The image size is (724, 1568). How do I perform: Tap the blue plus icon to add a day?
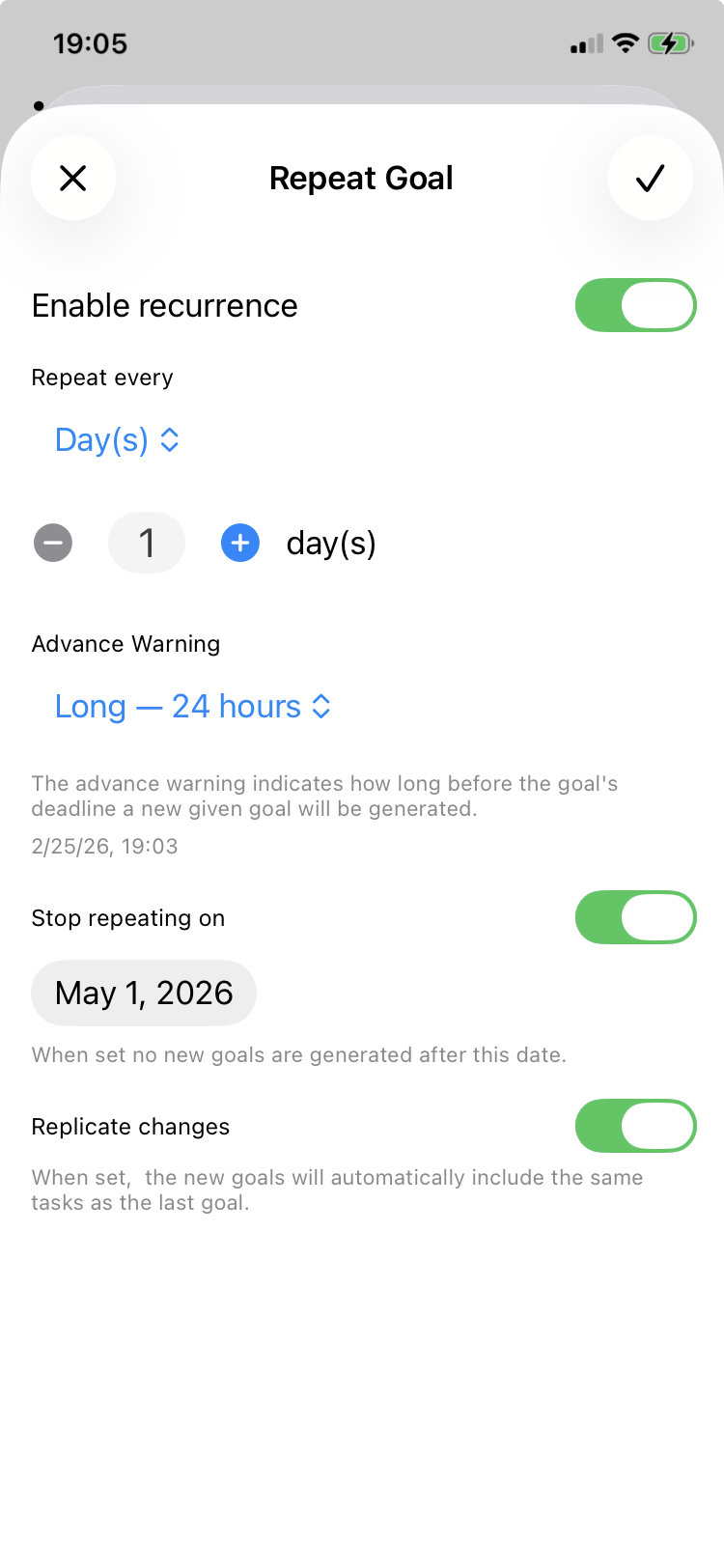[x=239, y=543]
